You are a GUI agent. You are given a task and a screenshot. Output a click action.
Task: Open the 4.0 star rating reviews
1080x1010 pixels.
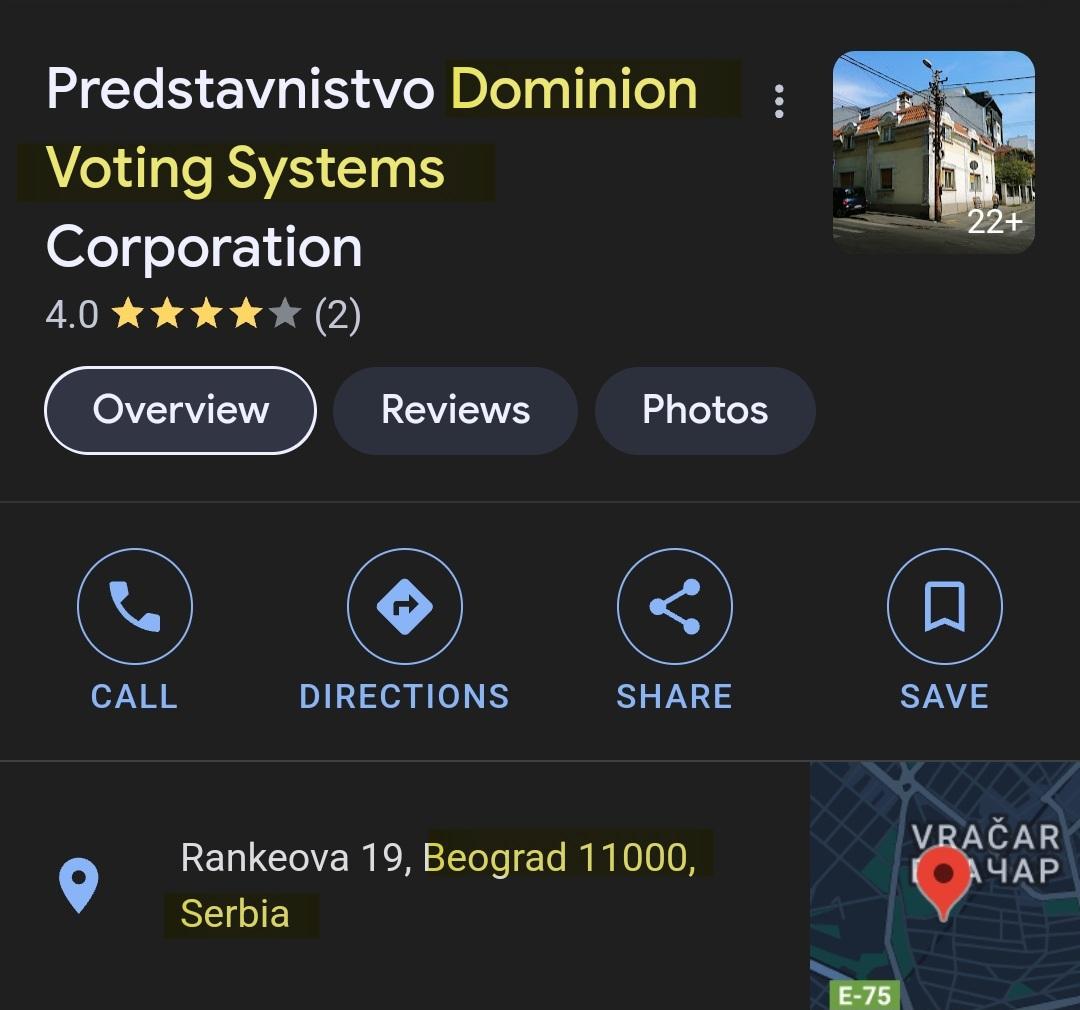click(x=204, y=316)
